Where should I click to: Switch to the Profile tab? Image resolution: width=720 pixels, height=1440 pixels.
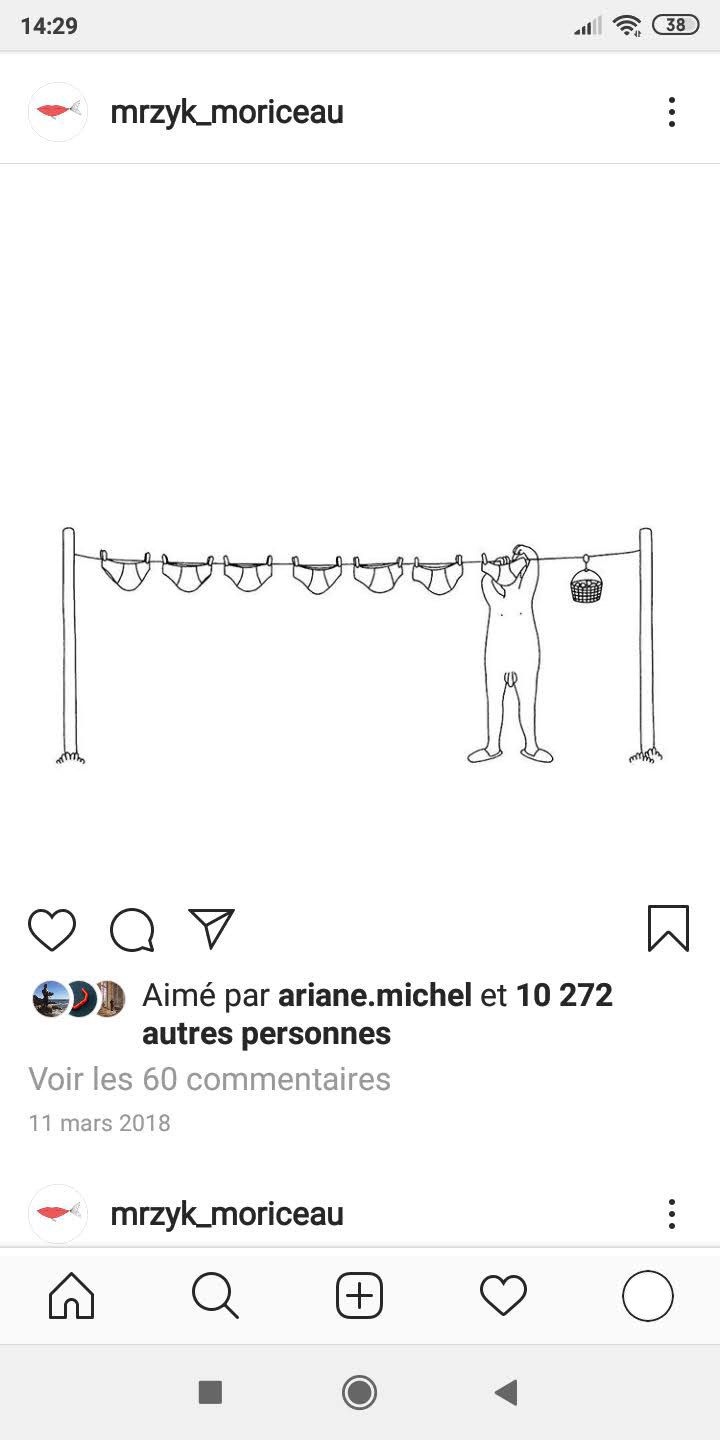point(647,1297)
